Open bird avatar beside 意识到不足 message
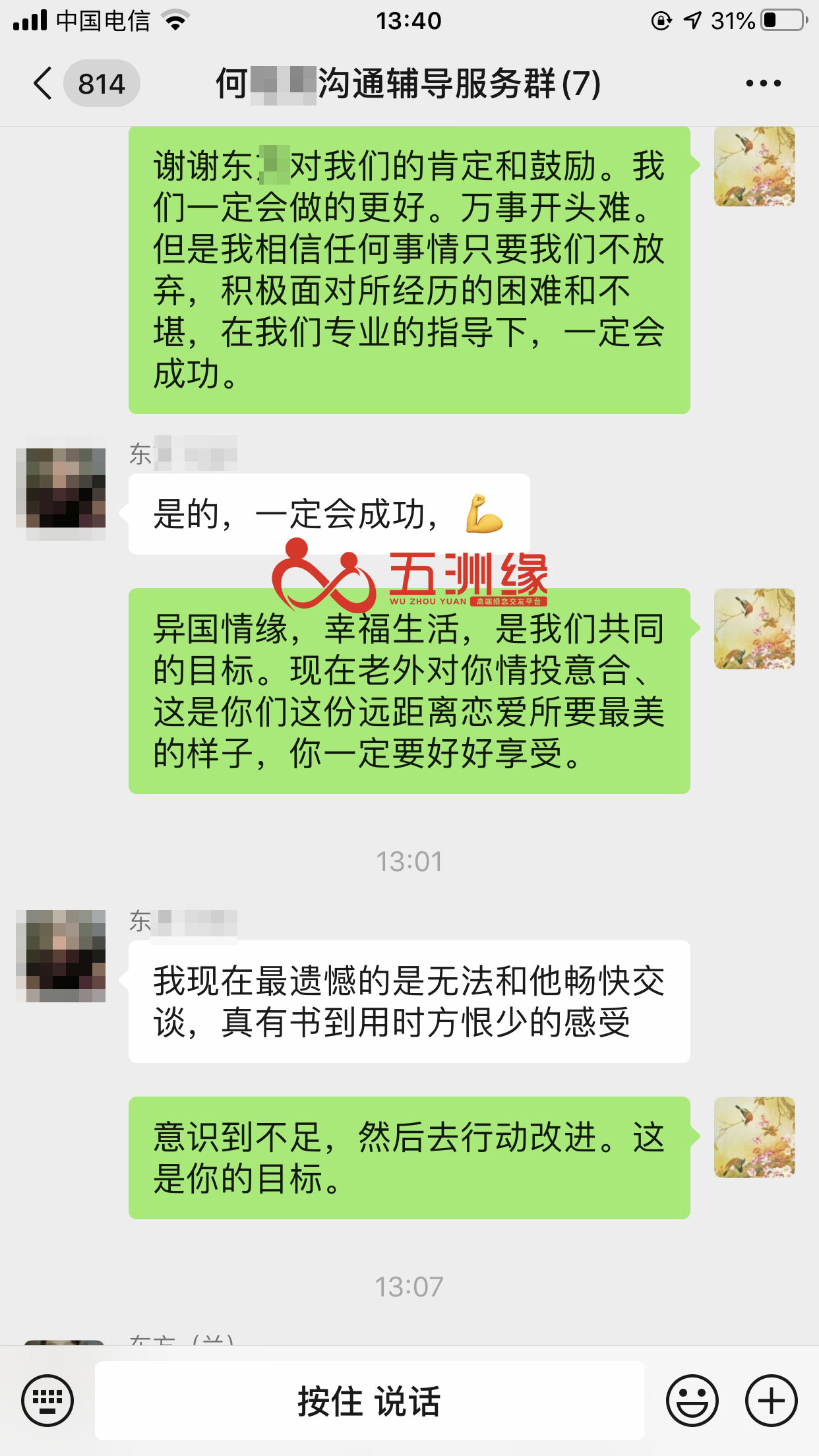This screenshot has width=819, height=1456. [754, 1137]
